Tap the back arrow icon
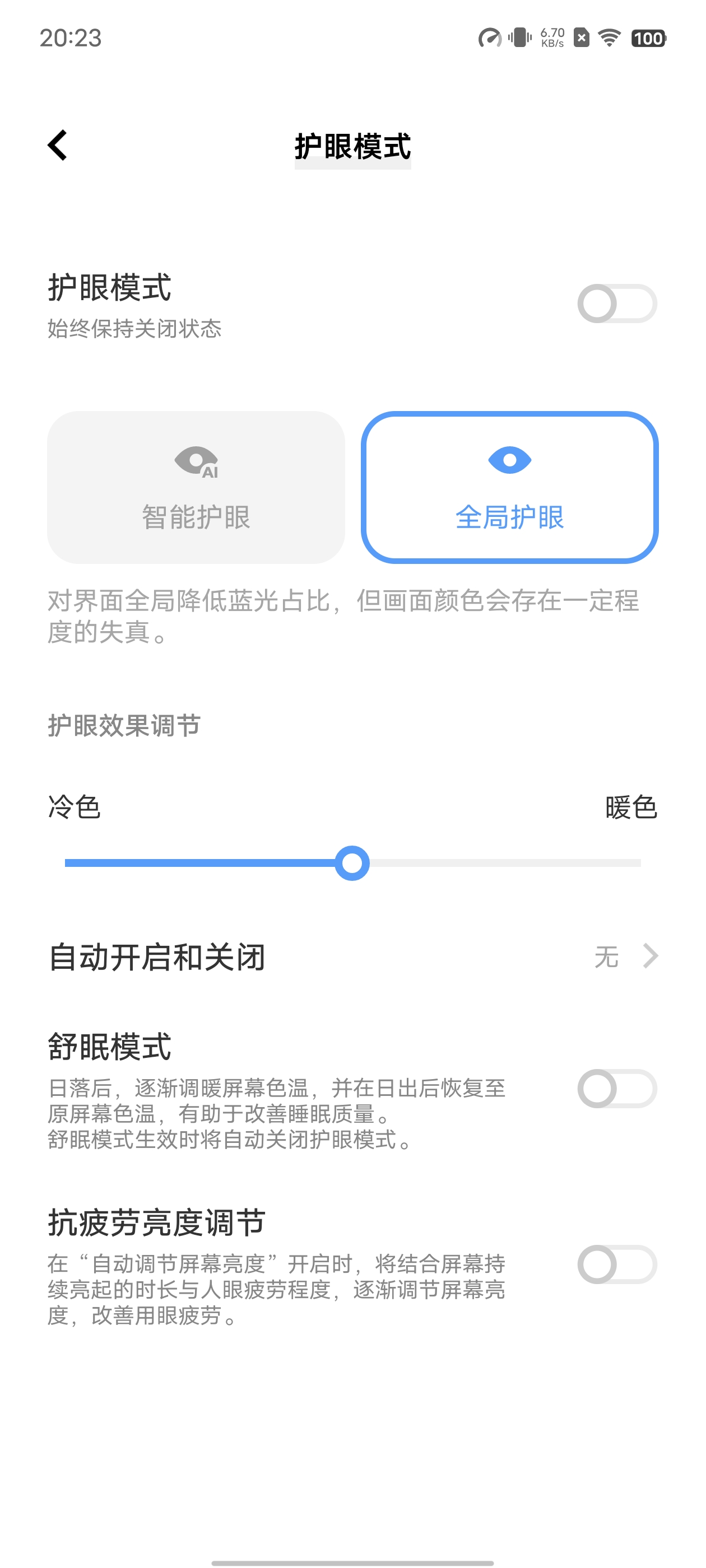The width and height of the screenshot is (706, 1568). (58, 145)
